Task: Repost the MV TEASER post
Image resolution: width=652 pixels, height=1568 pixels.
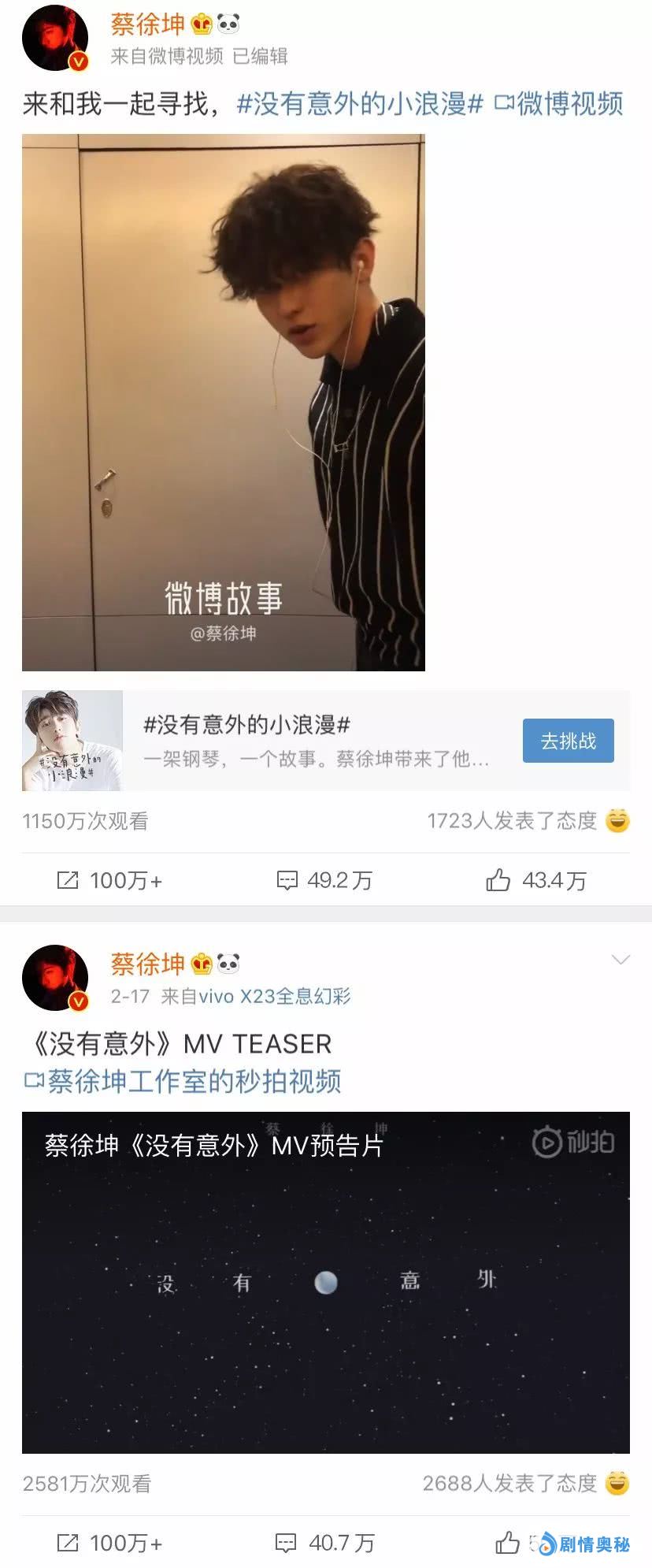Action: coord(109,1543)
